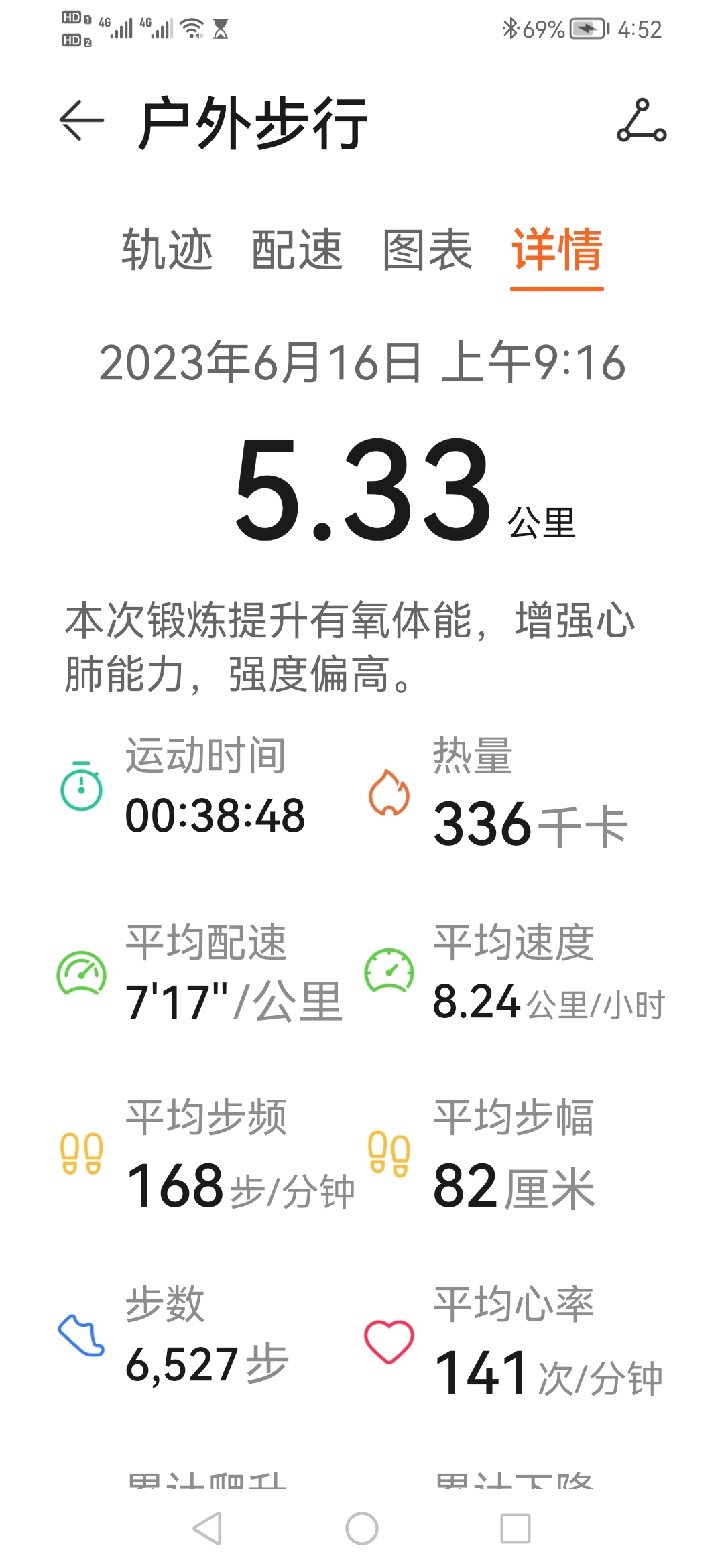
Task: Open the 图表 tab
Action: click(427, 249)
